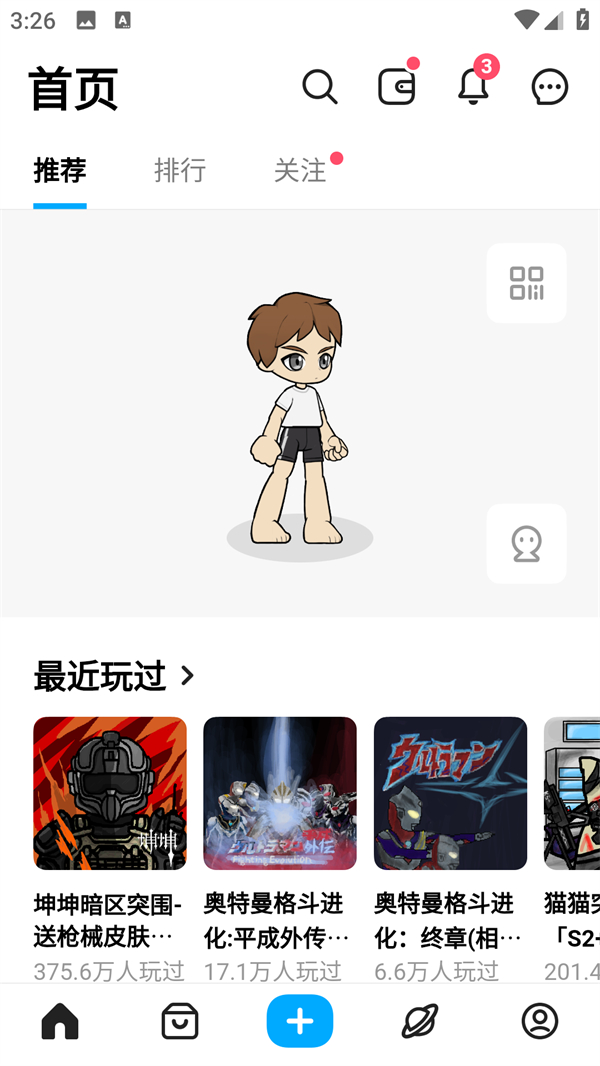Open the messages chat bubble

[550, 87]
